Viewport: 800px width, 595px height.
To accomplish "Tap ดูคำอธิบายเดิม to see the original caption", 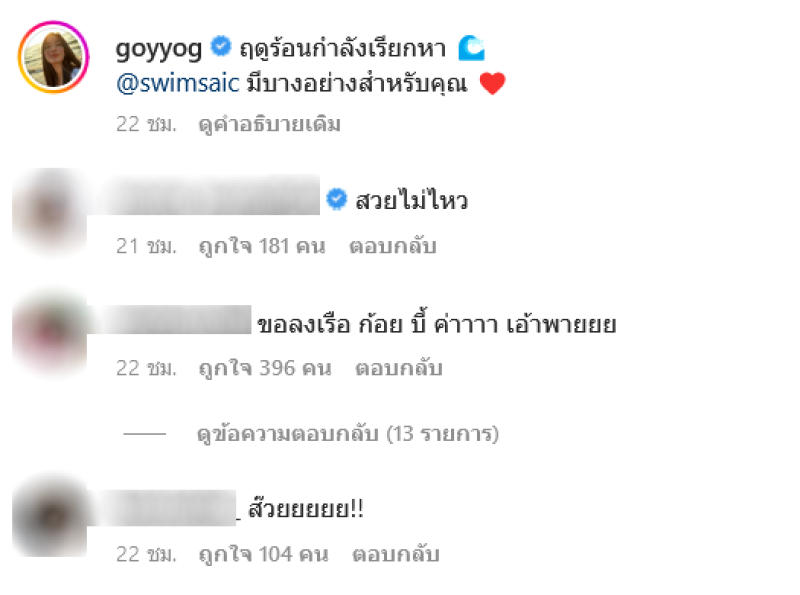I will coord(270,125).
